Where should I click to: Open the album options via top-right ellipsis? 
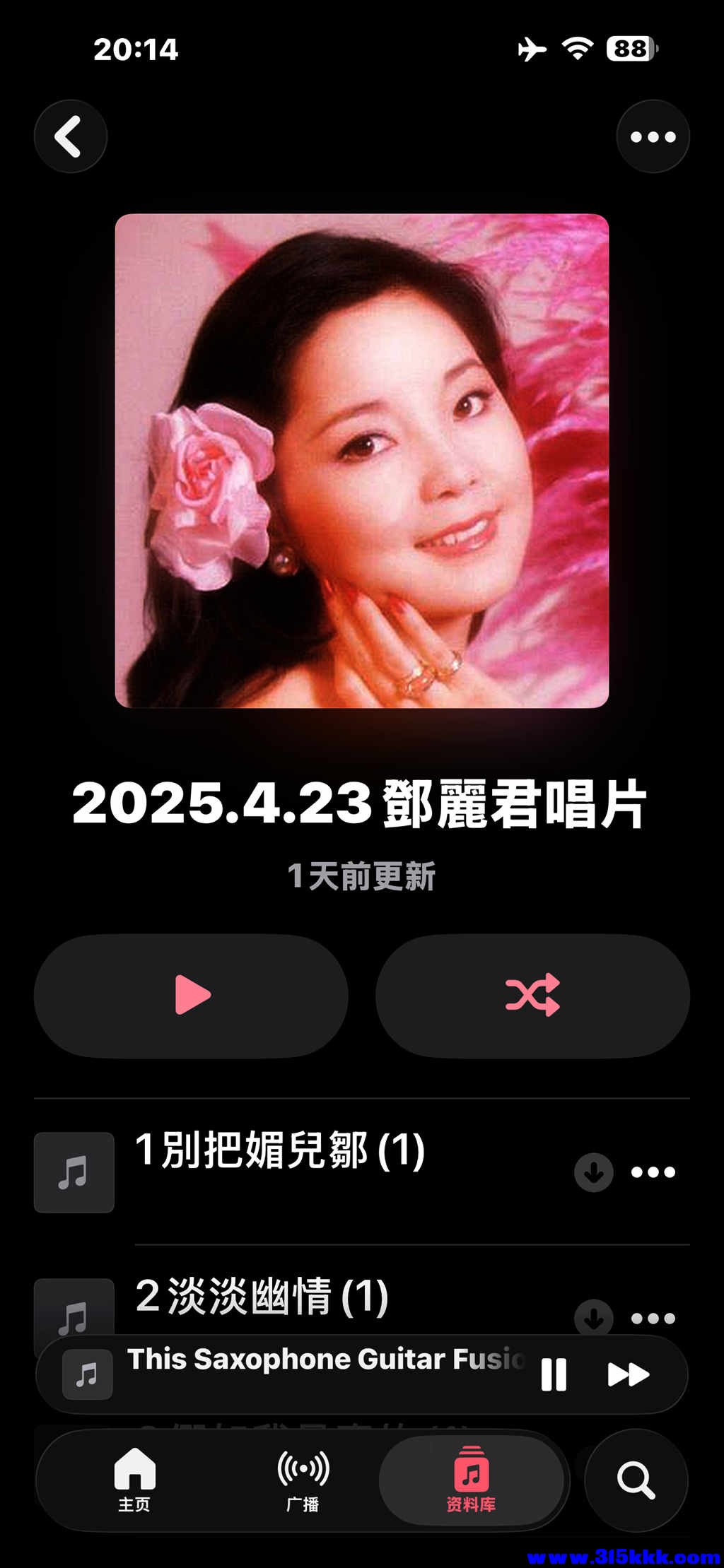pos(652,136)
